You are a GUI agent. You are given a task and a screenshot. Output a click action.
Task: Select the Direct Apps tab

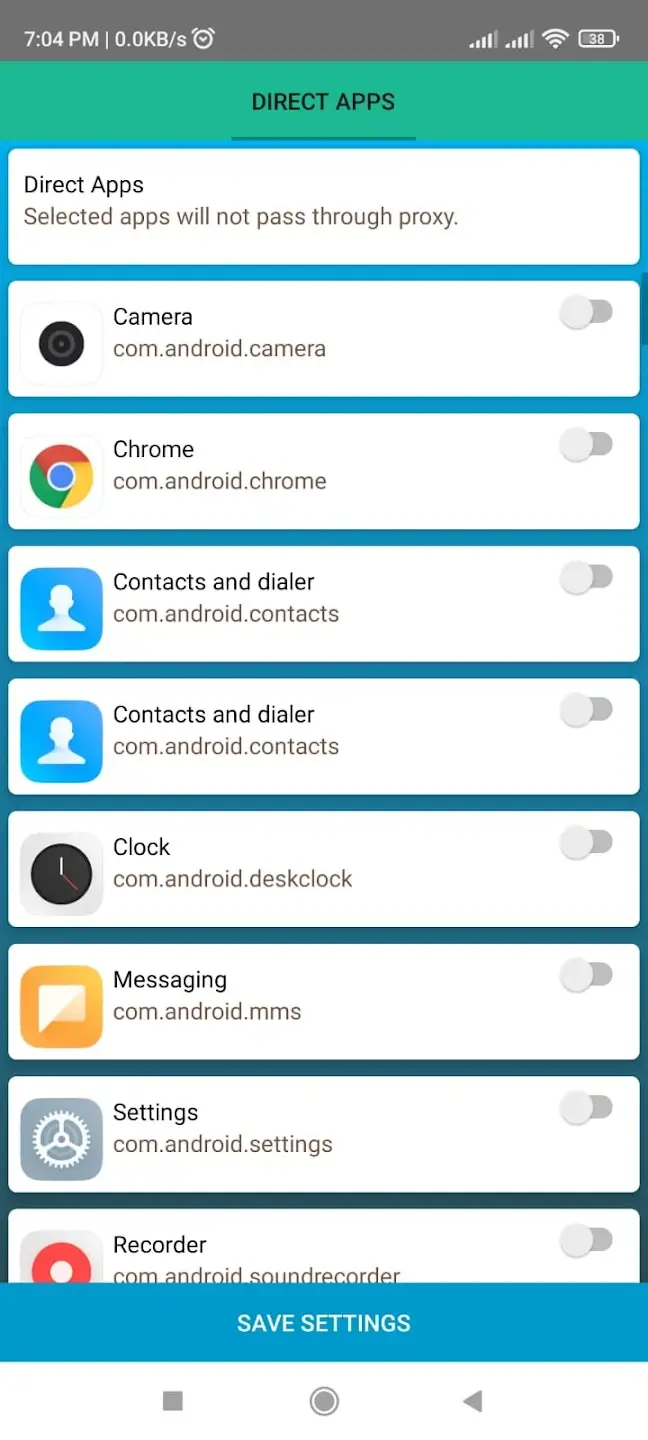[x=323, y=102]
